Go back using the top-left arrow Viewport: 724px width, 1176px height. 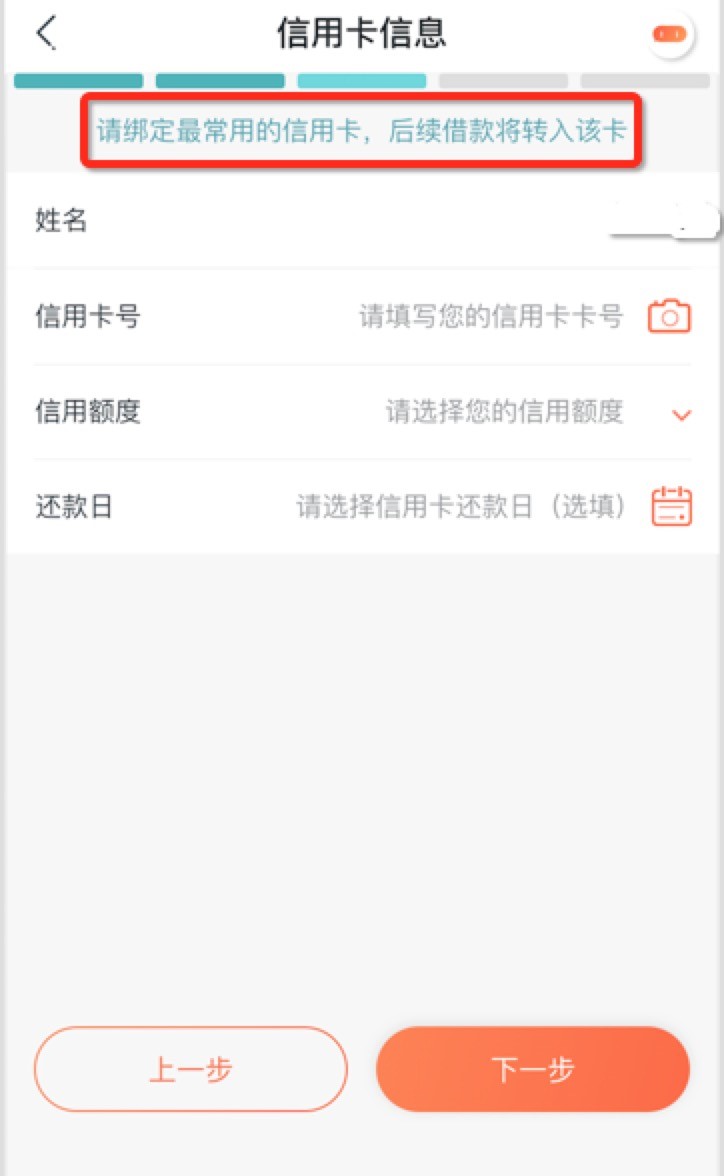(47, 34)
